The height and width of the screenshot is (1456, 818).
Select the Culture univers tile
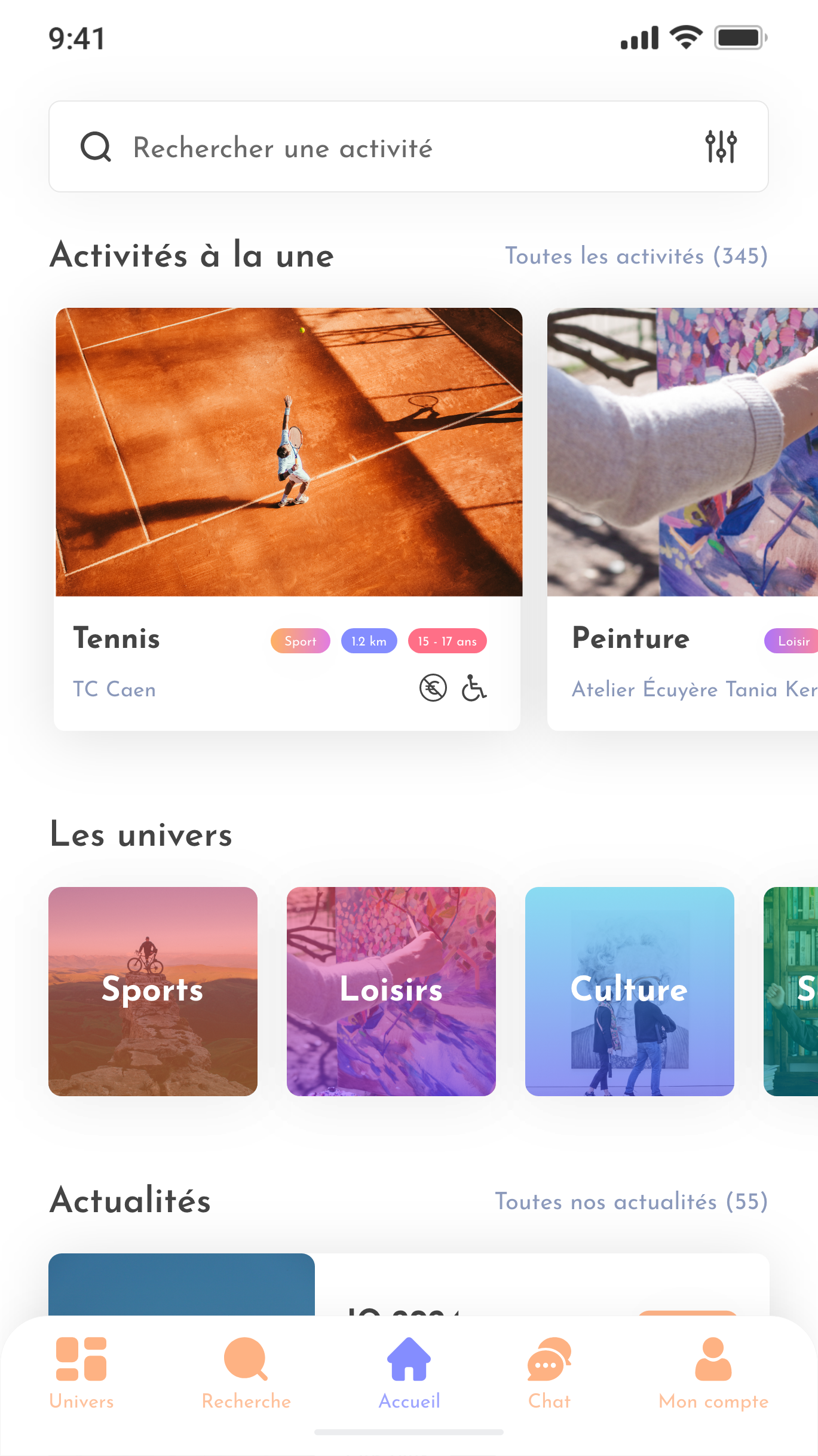pos(629,991)
